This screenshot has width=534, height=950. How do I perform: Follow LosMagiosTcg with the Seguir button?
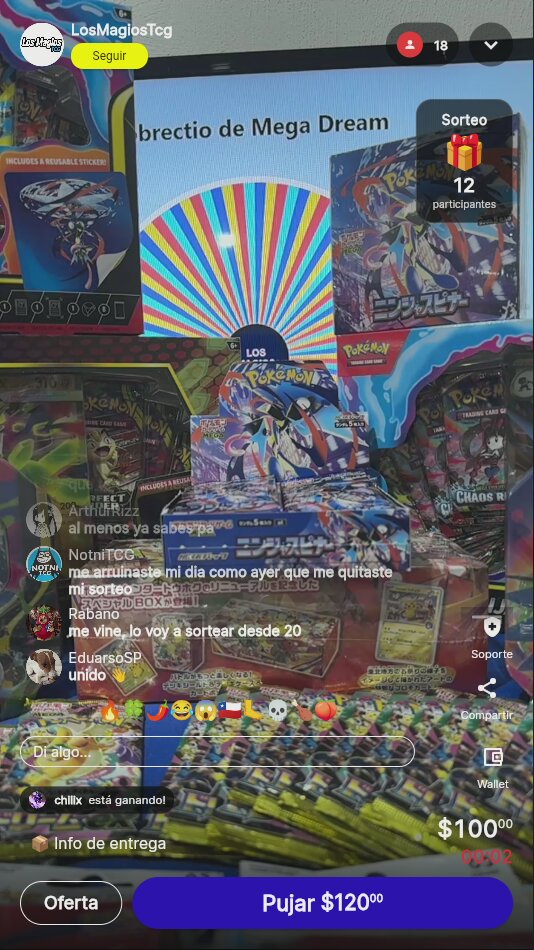[x=110, y=56]
